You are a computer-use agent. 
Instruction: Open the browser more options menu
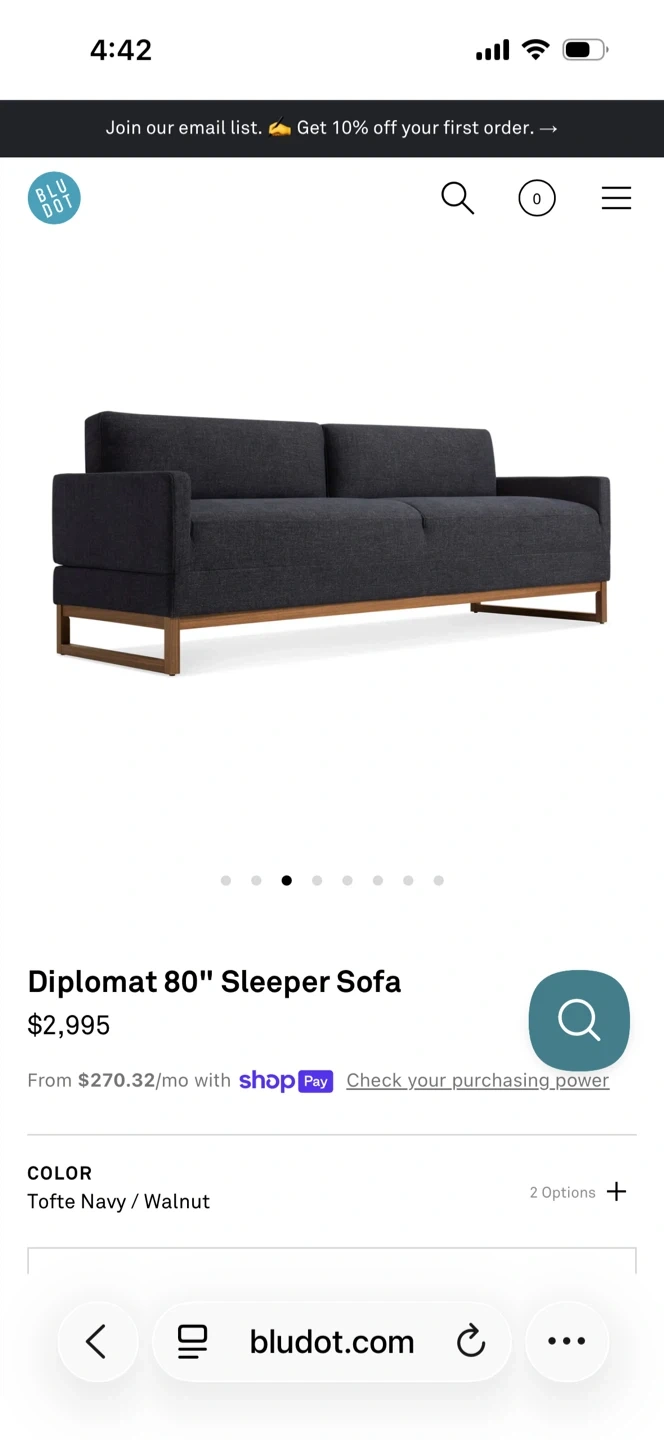[x=567, y=1342]
